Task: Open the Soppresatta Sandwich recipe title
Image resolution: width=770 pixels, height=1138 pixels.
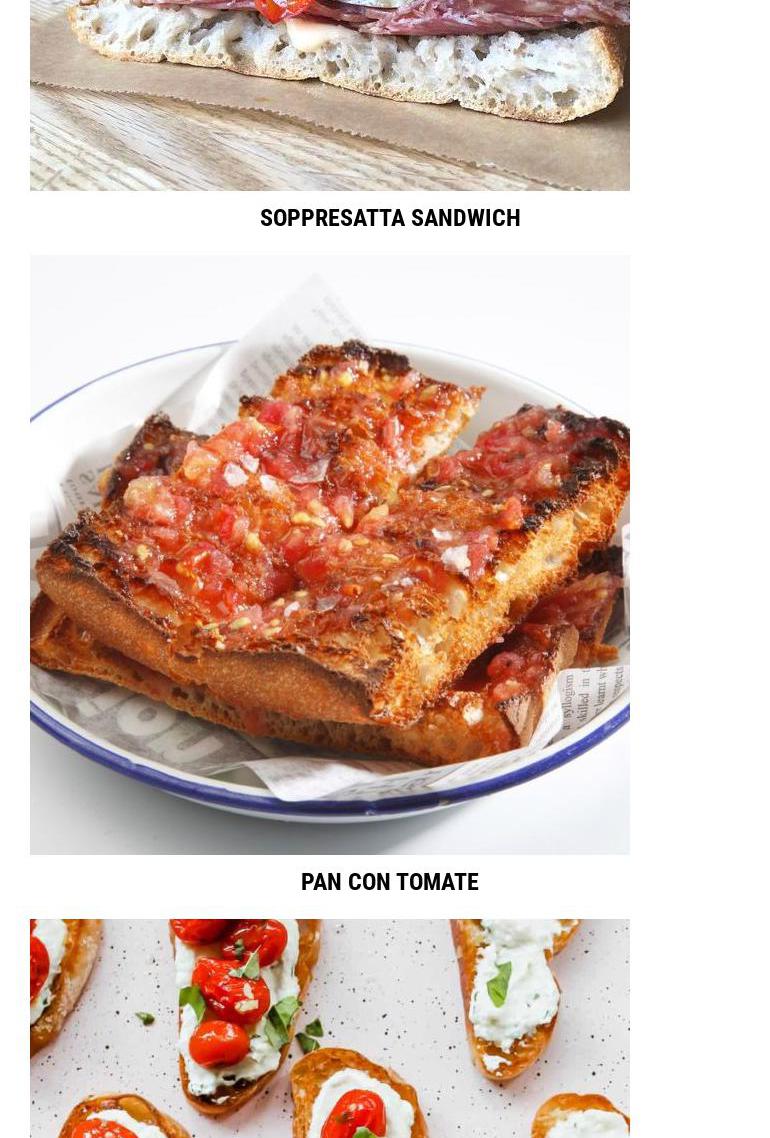Action: pyautogui.click(x=390, y=218)
